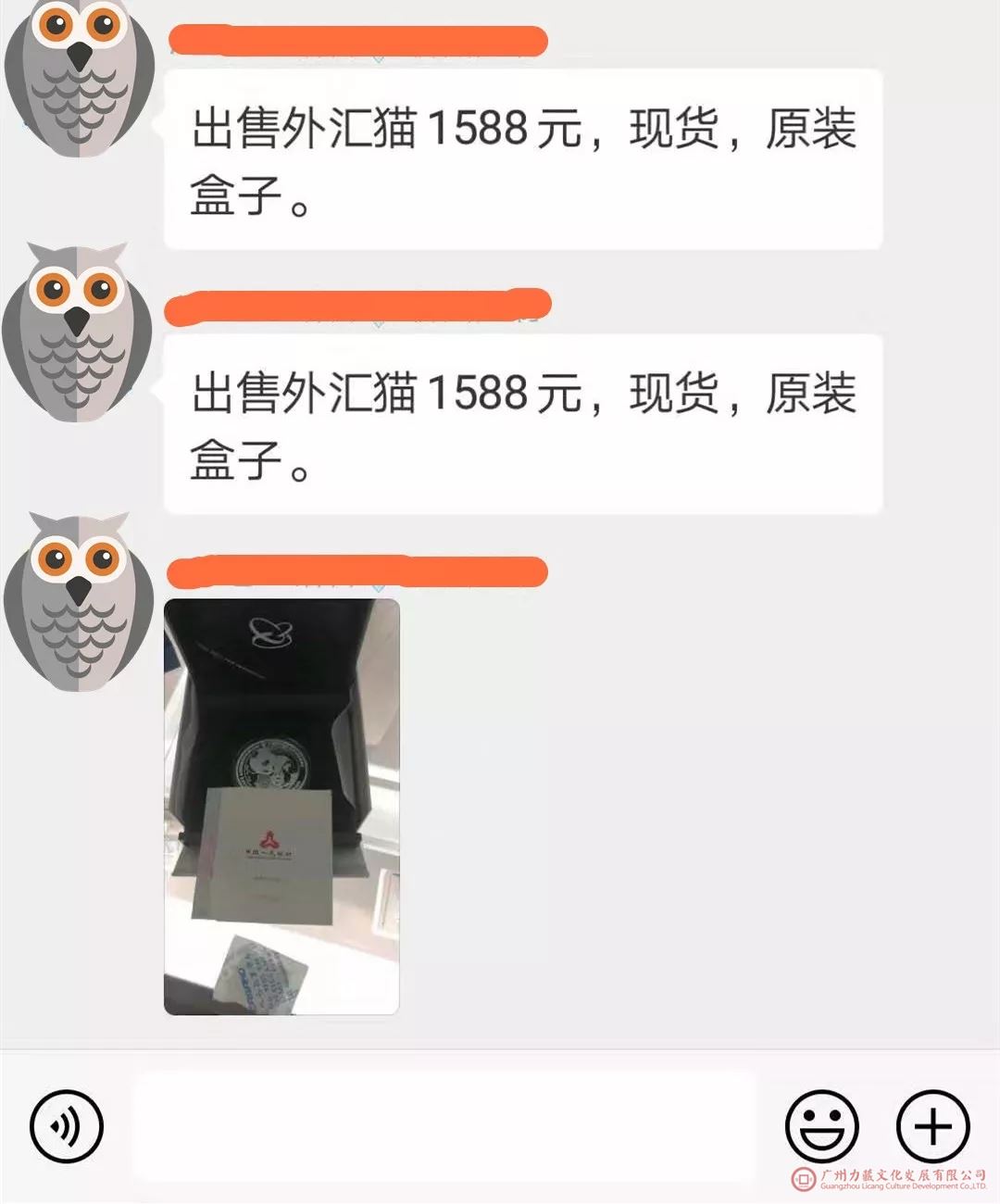Open the emoji picker

point(821,1126)
